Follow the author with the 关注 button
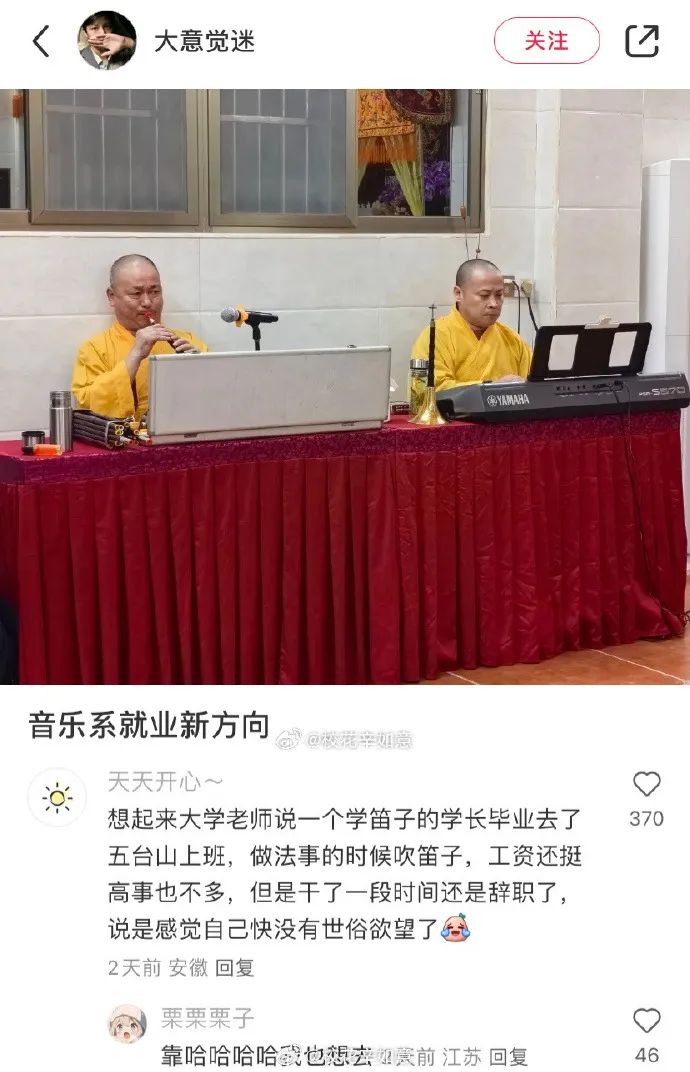This screenshot has height=1072, width=690. 546,41
